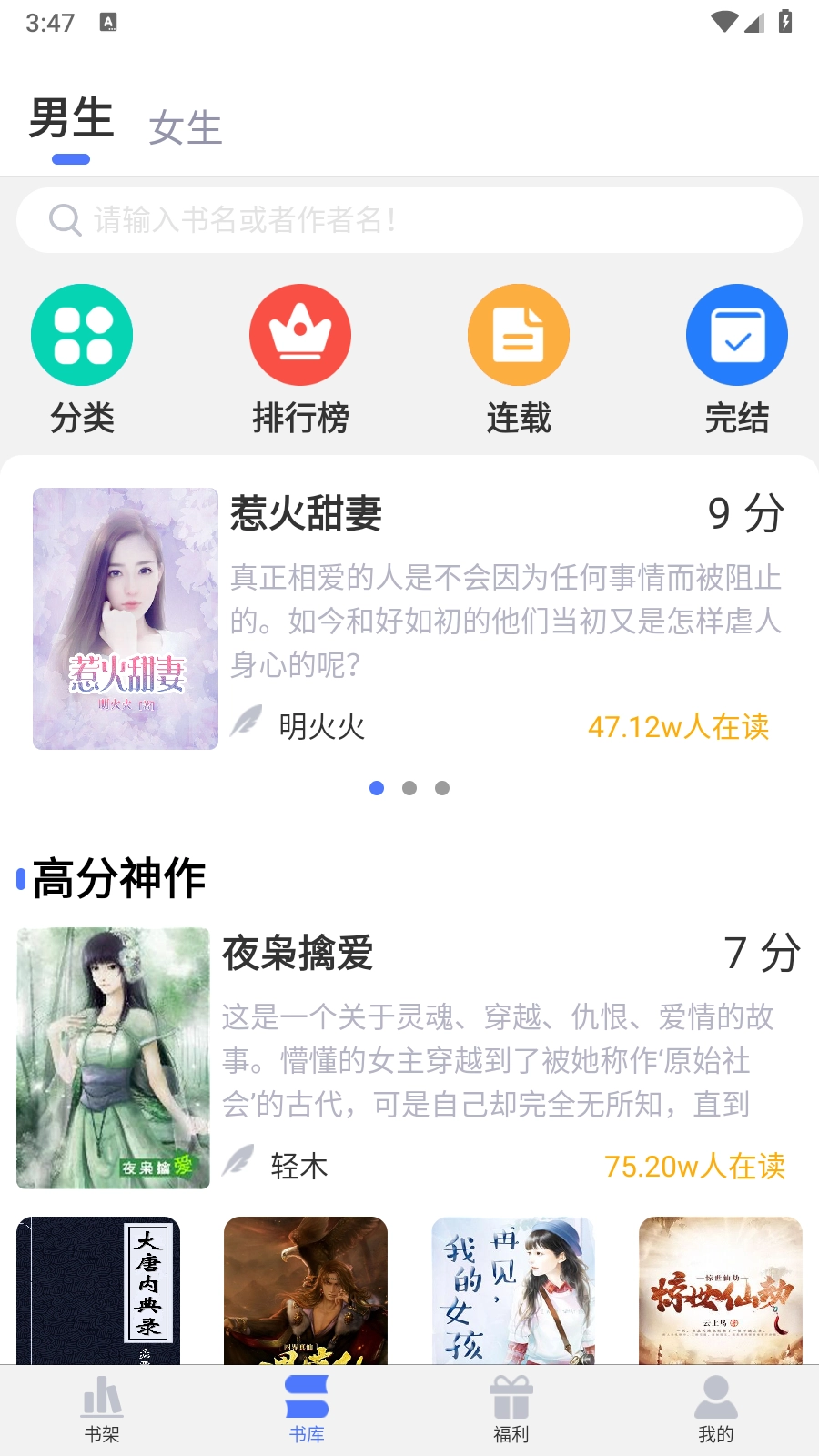Open the featured book 惹火甜妻
Screen dimensions: 819x1456
point(409,619)
